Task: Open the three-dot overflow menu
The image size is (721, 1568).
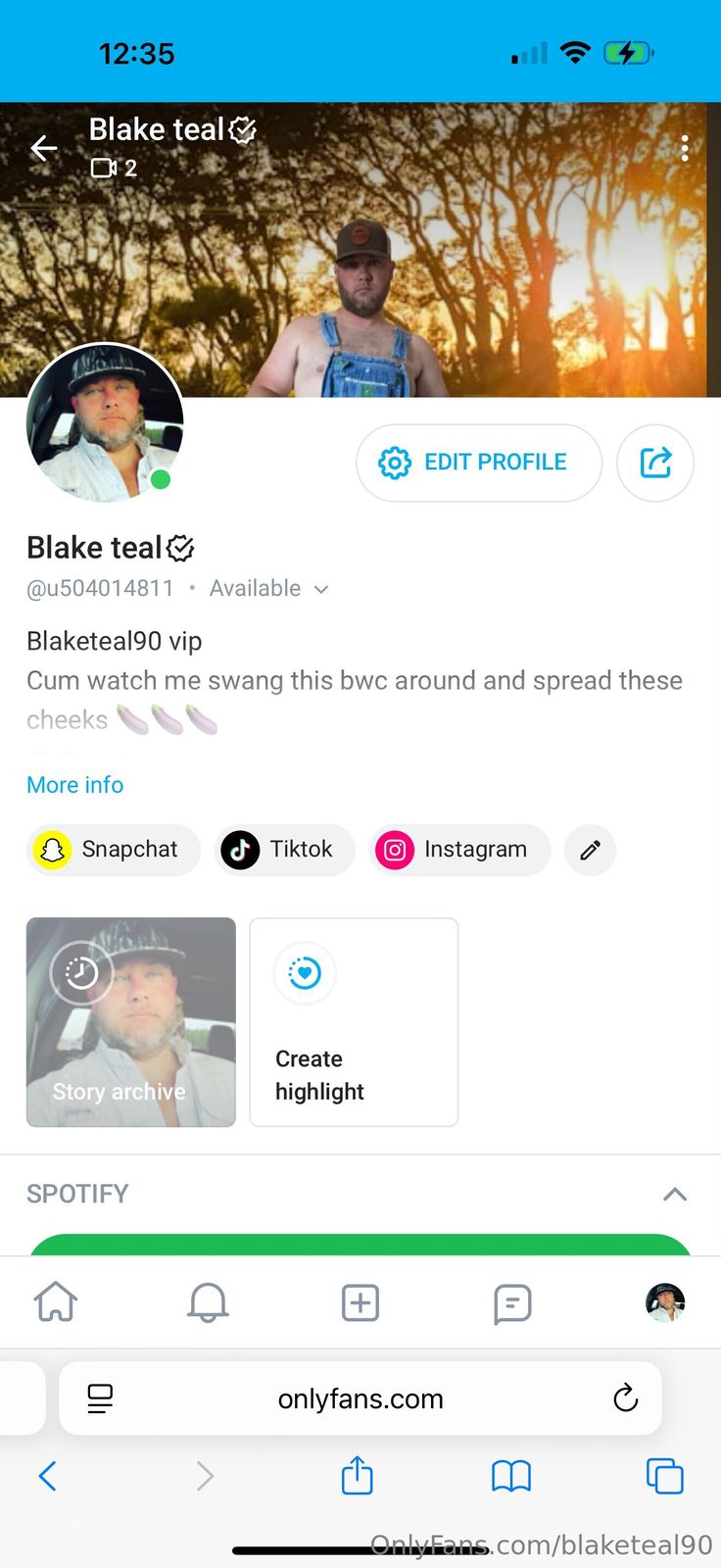Action: [685, 148]
